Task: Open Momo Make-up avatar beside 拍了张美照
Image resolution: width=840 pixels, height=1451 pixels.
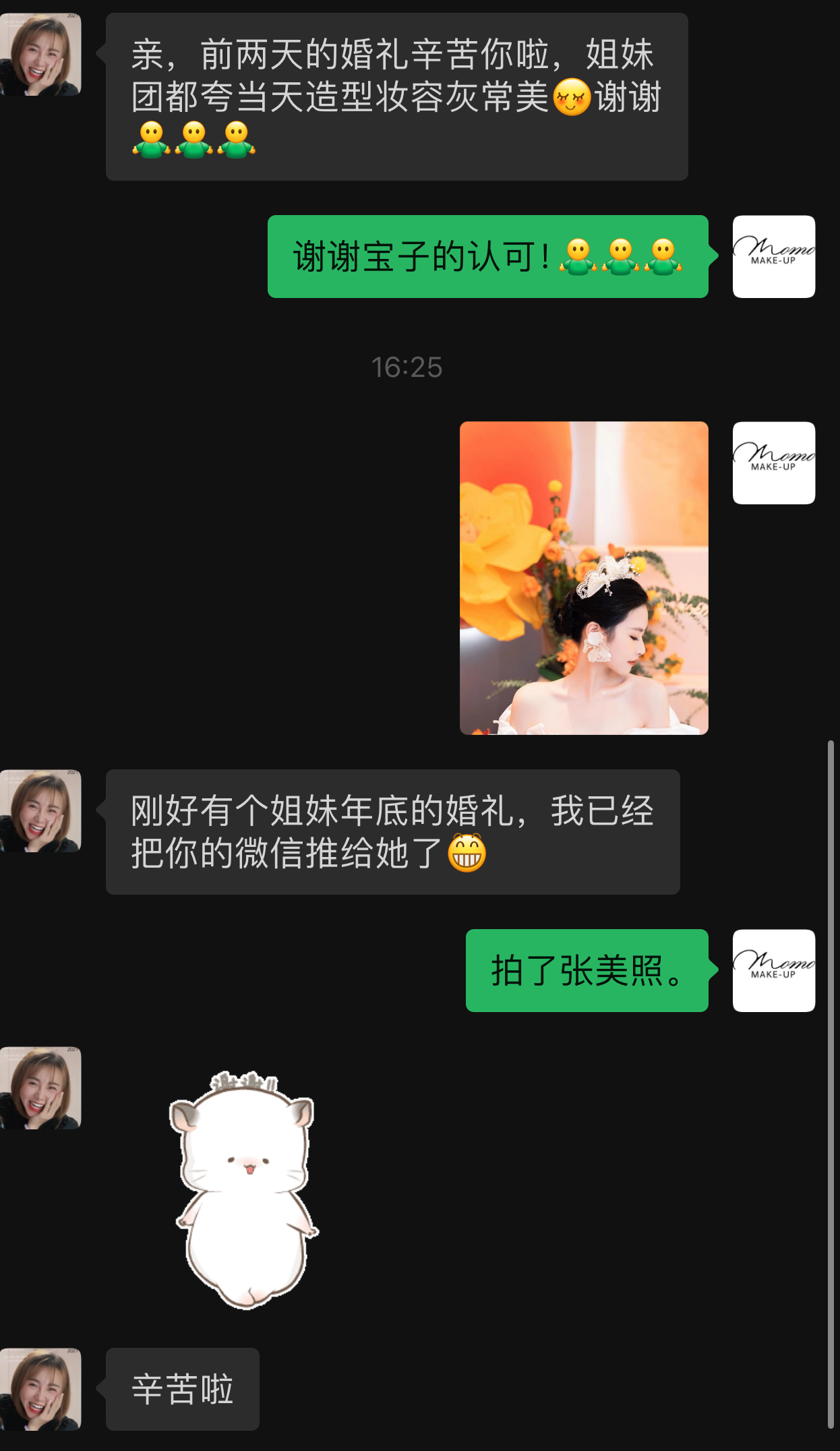Action: [x=773, y=970]
